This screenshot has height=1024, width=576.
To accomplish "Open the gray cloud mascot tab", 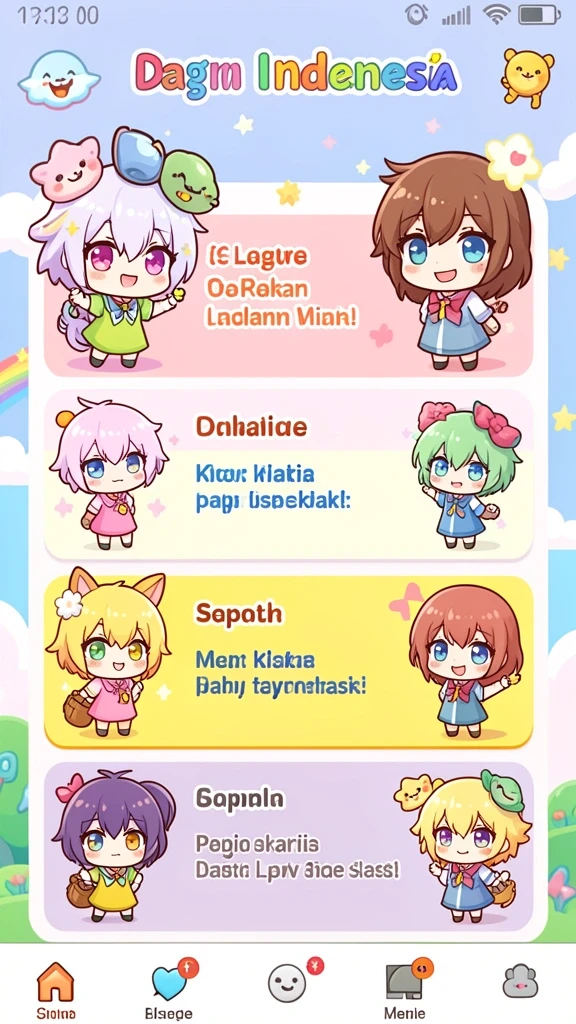I will pos(520,982).
